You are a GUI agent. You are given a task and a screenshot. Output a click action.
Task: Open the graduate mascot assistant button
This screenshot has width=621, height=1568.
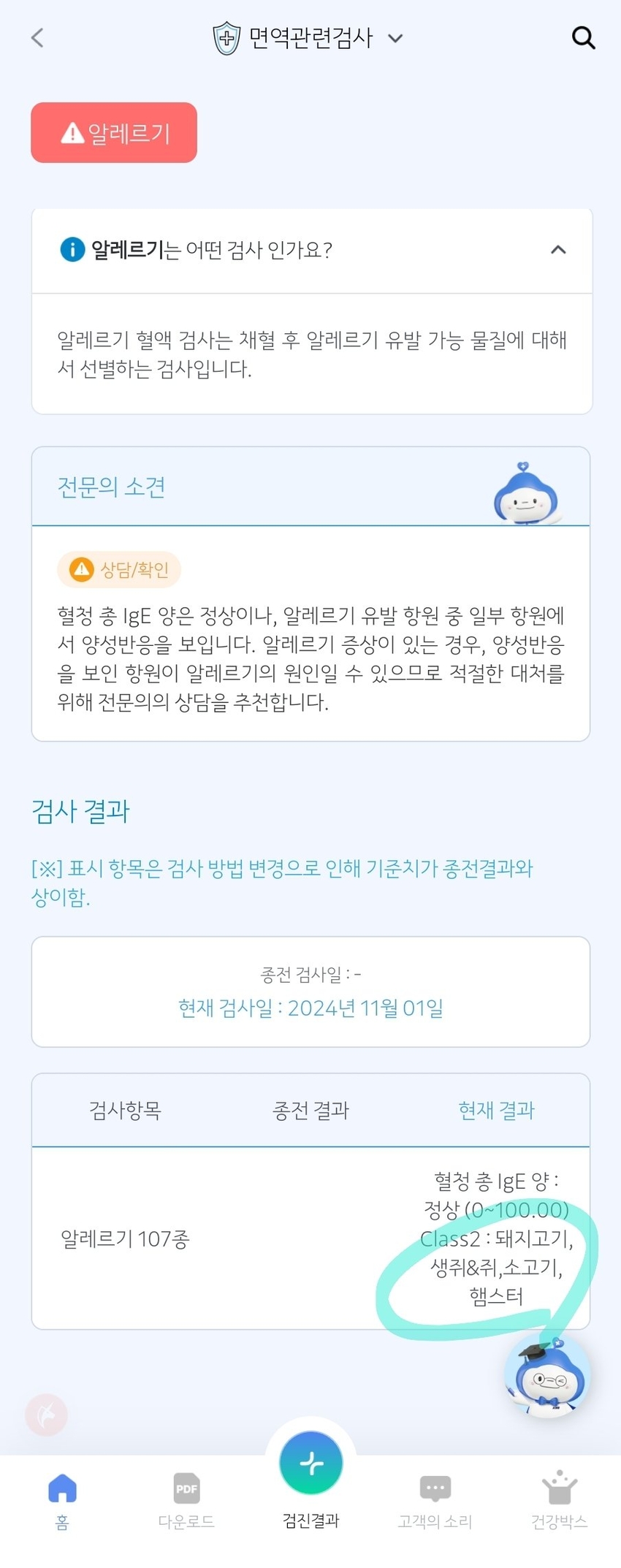[548, 1377]
